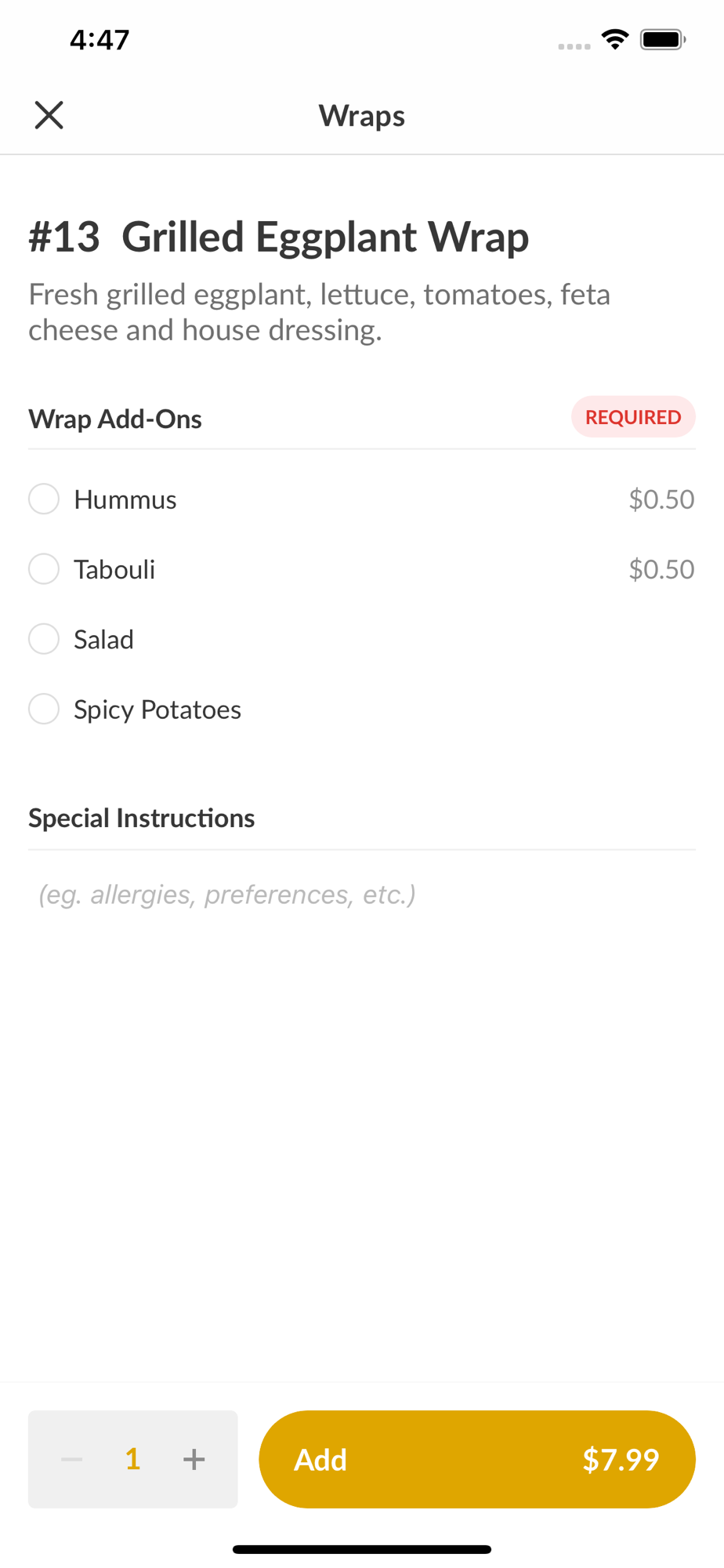Select Spicy Potatoes add-on
The height and width of the screenshot is (1568, 724).
click(x=44, y=710)
